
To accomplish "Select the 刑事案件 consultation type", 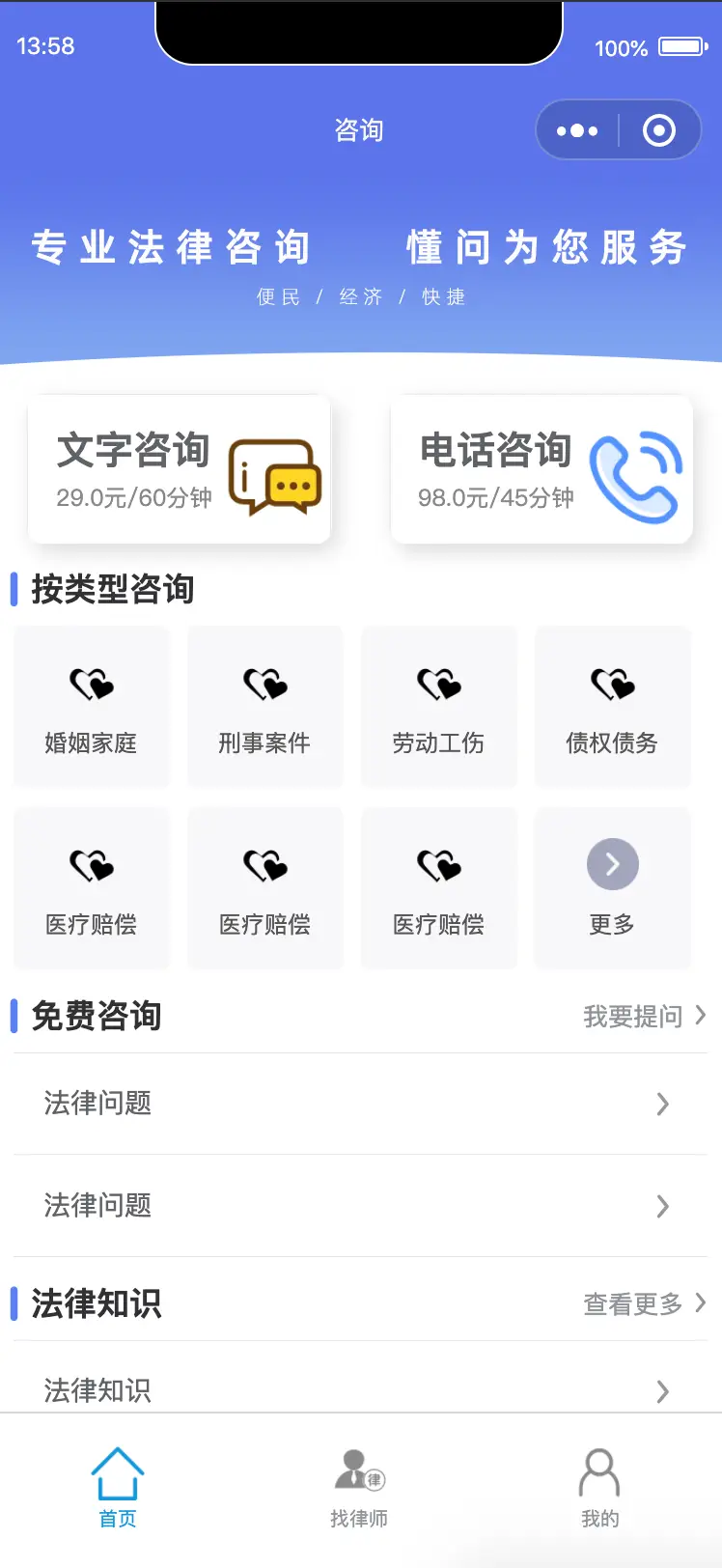I will point(264,707).
